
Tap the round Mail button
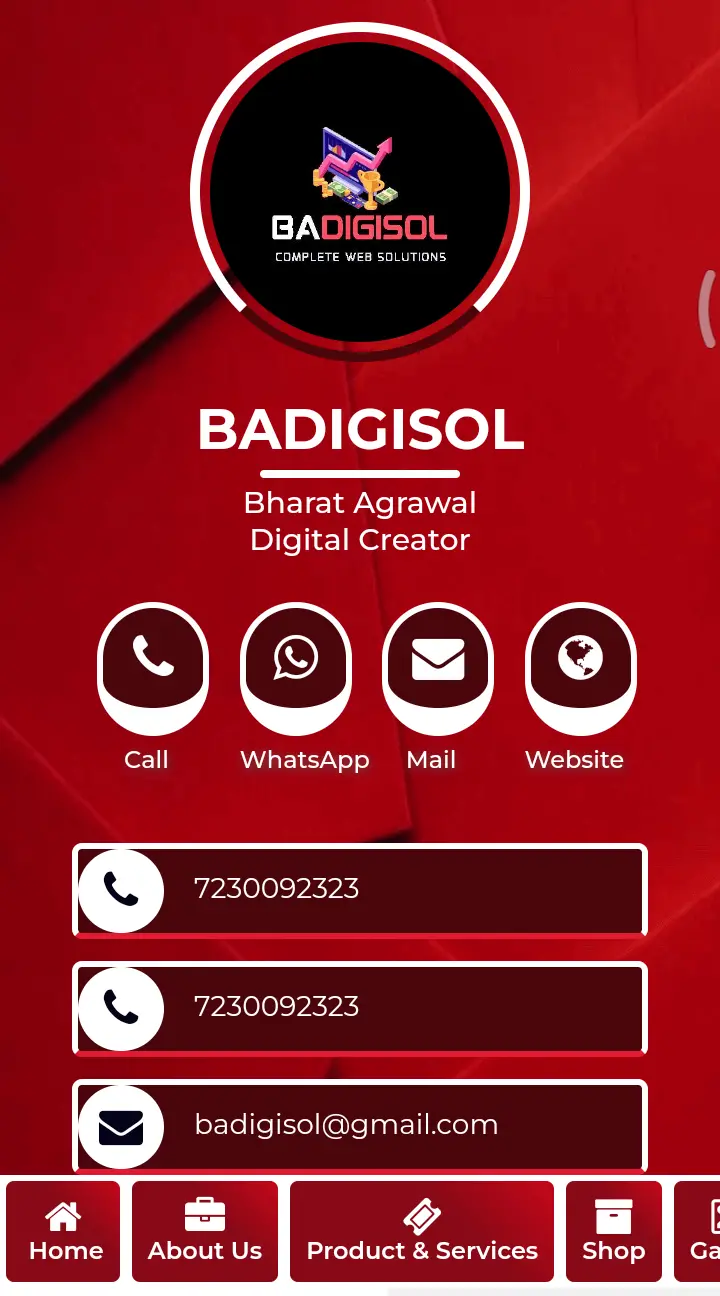click(438, 660)
